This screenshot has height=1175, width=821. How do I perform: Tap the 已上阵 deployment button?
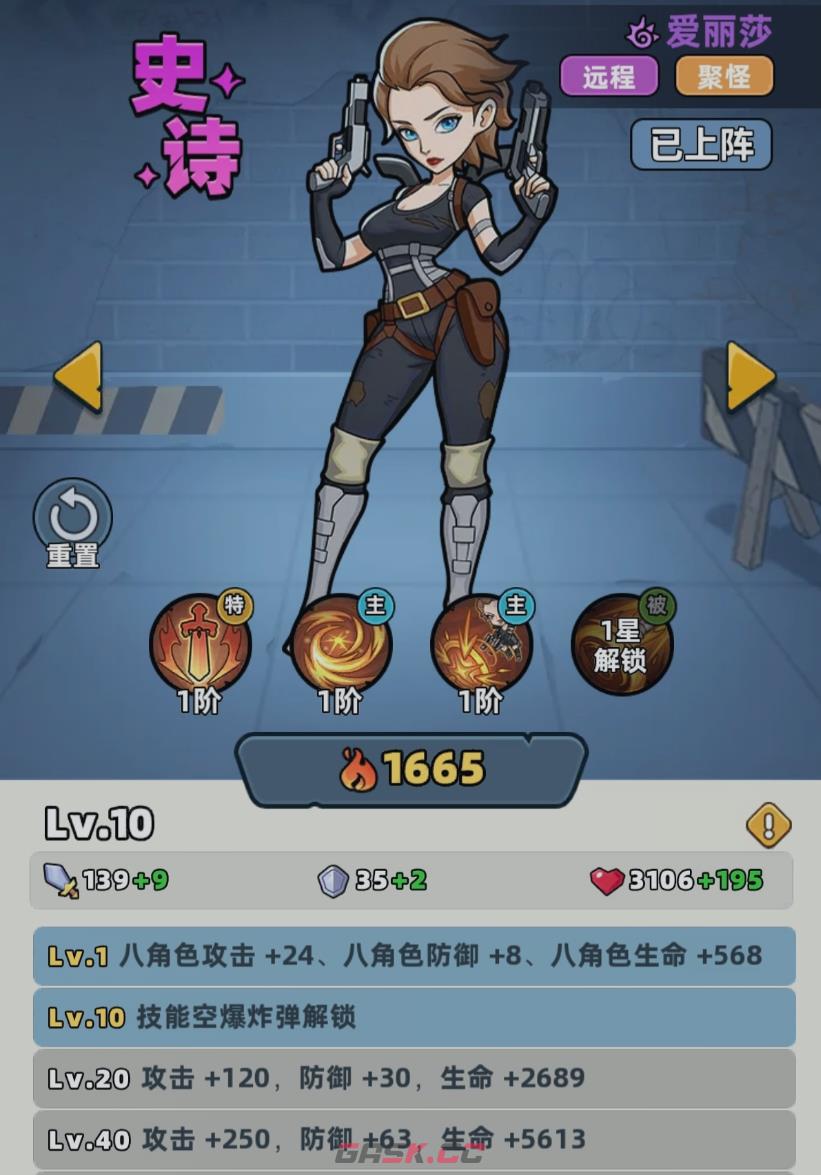(700, 144)
